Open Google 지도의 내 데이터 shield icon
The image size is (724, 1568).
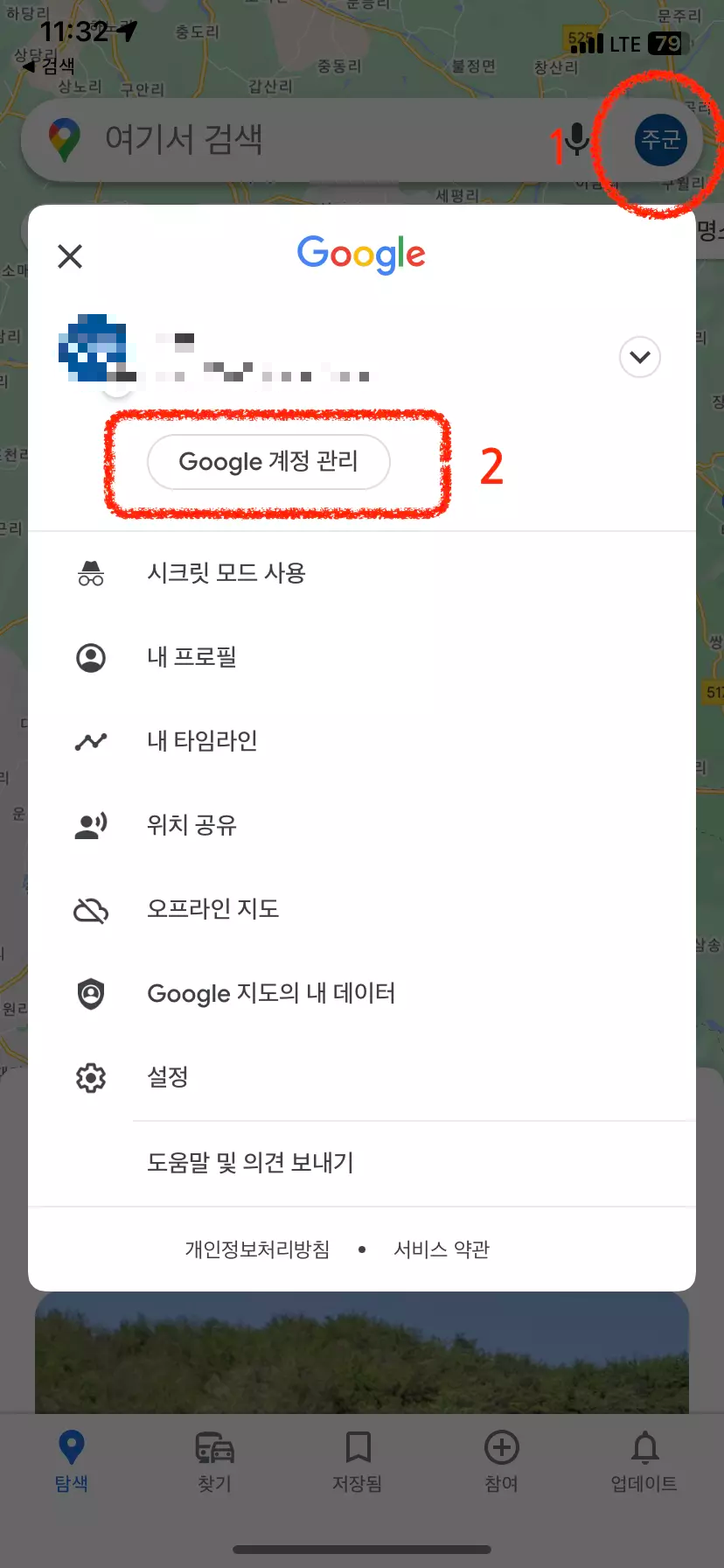pos(90,992)
